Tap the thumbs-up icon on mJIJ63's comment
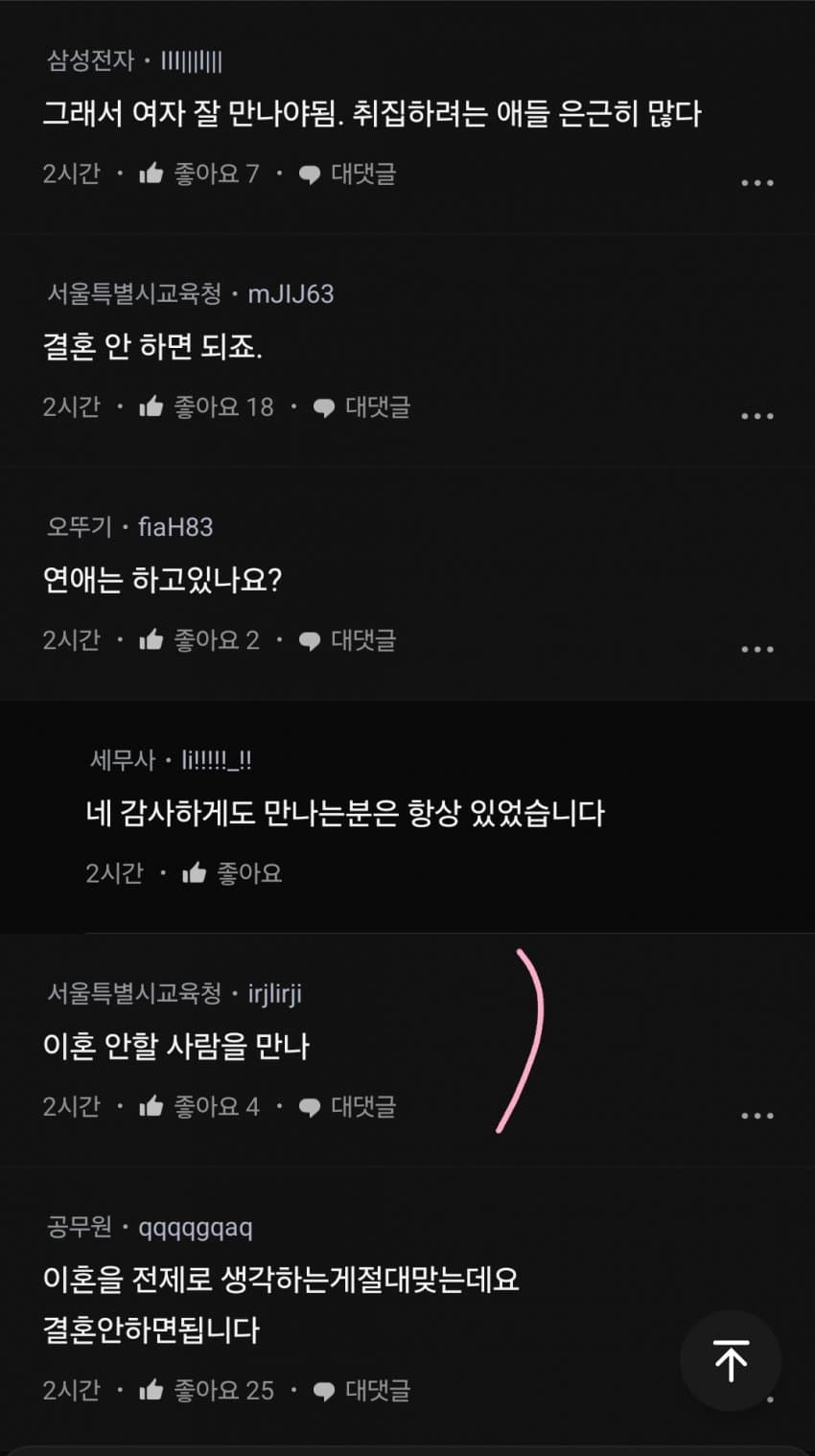Viewport: 815px width, 1456px height. coord(151,406)
